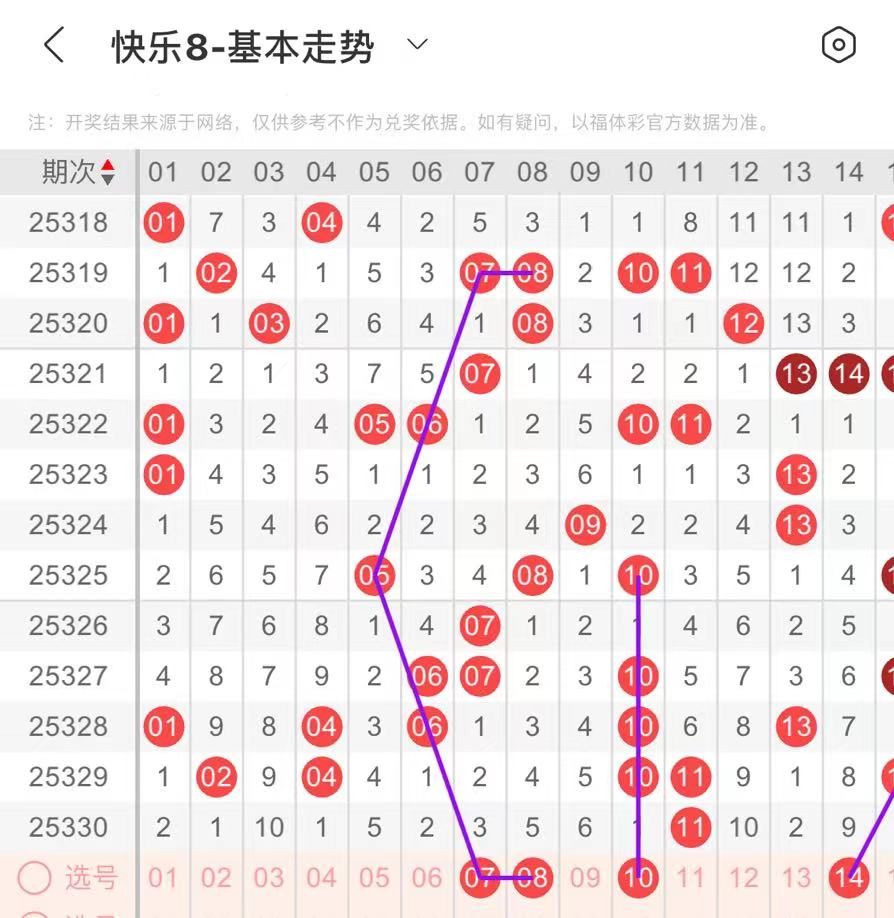Select the 选号 radio circle
This screenshot has height=918, width=894.
coord(35,878)
